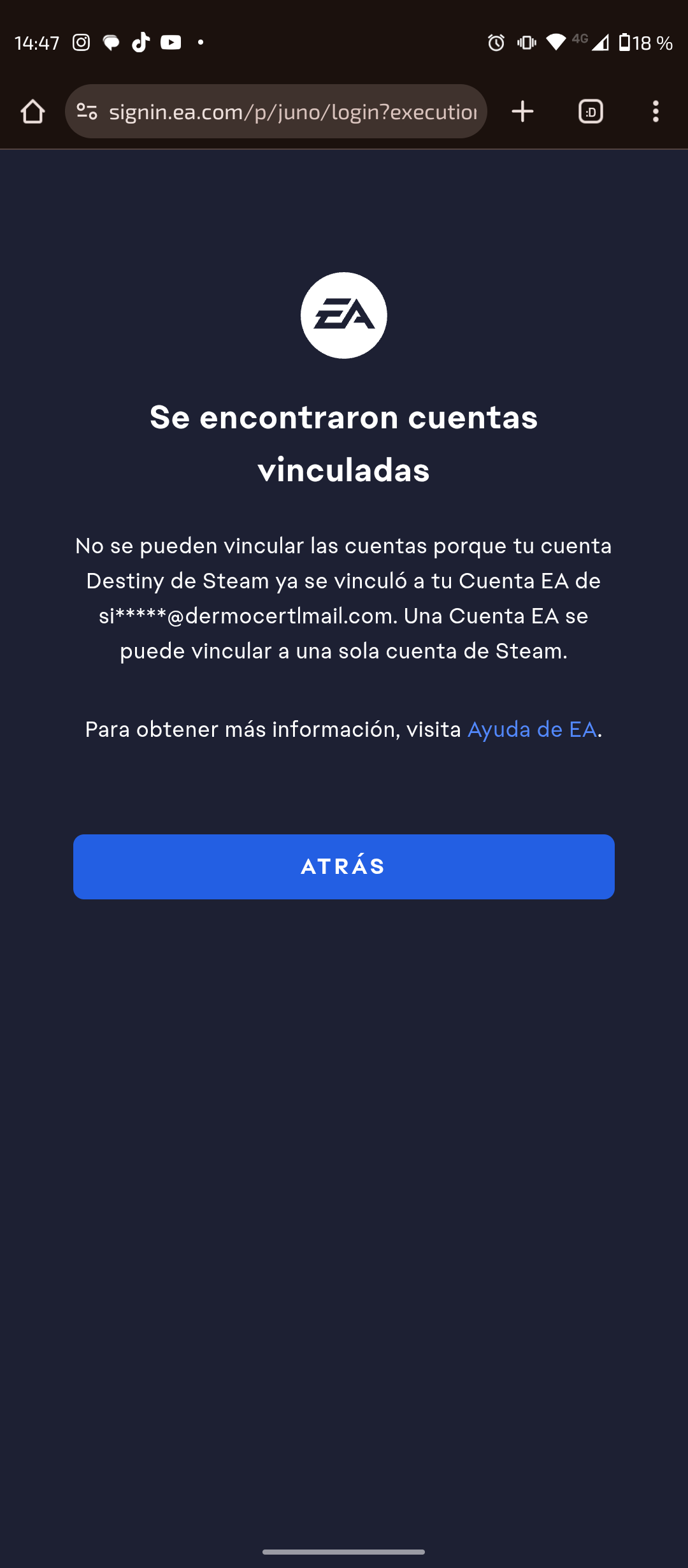Open the browser overflow menu

click(656, 112)
